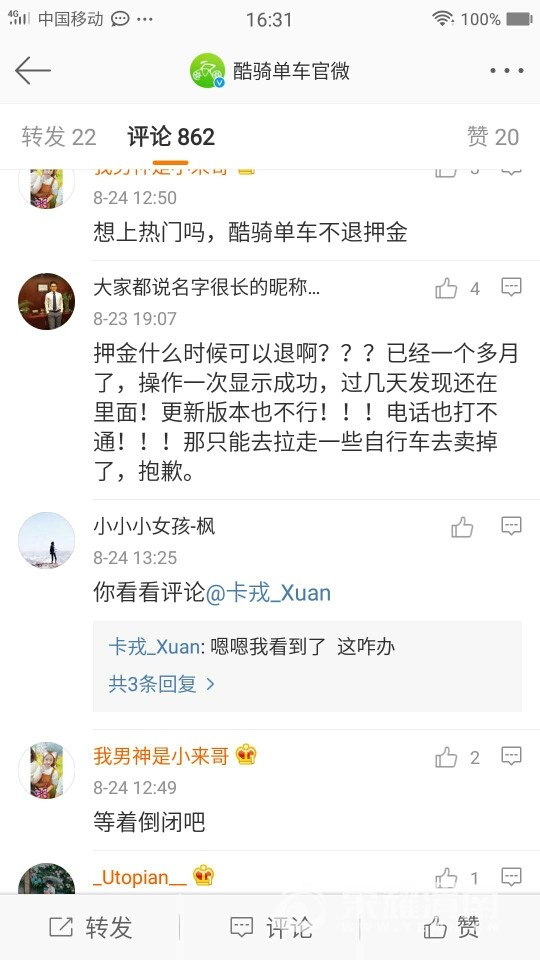Tap the 转发 button in the bottom bar

coord(91,928)
